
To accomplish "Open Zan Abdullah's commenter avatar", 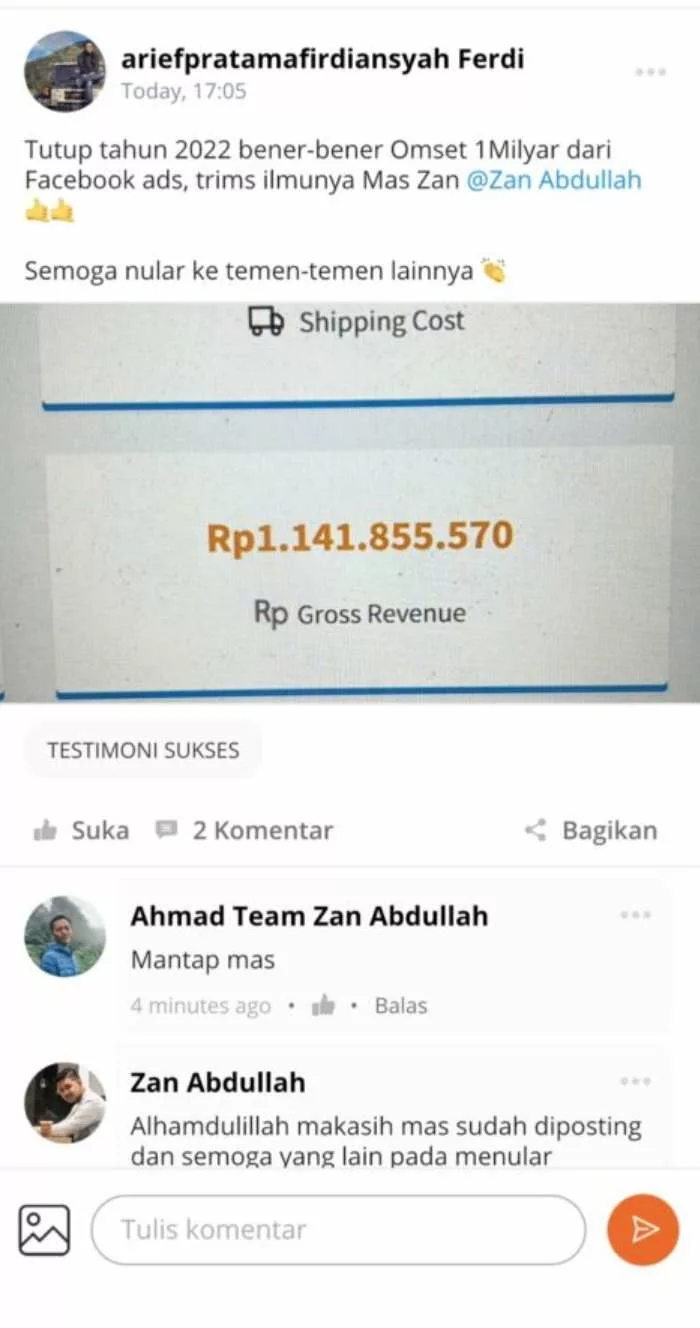I will pos(64,1103).
